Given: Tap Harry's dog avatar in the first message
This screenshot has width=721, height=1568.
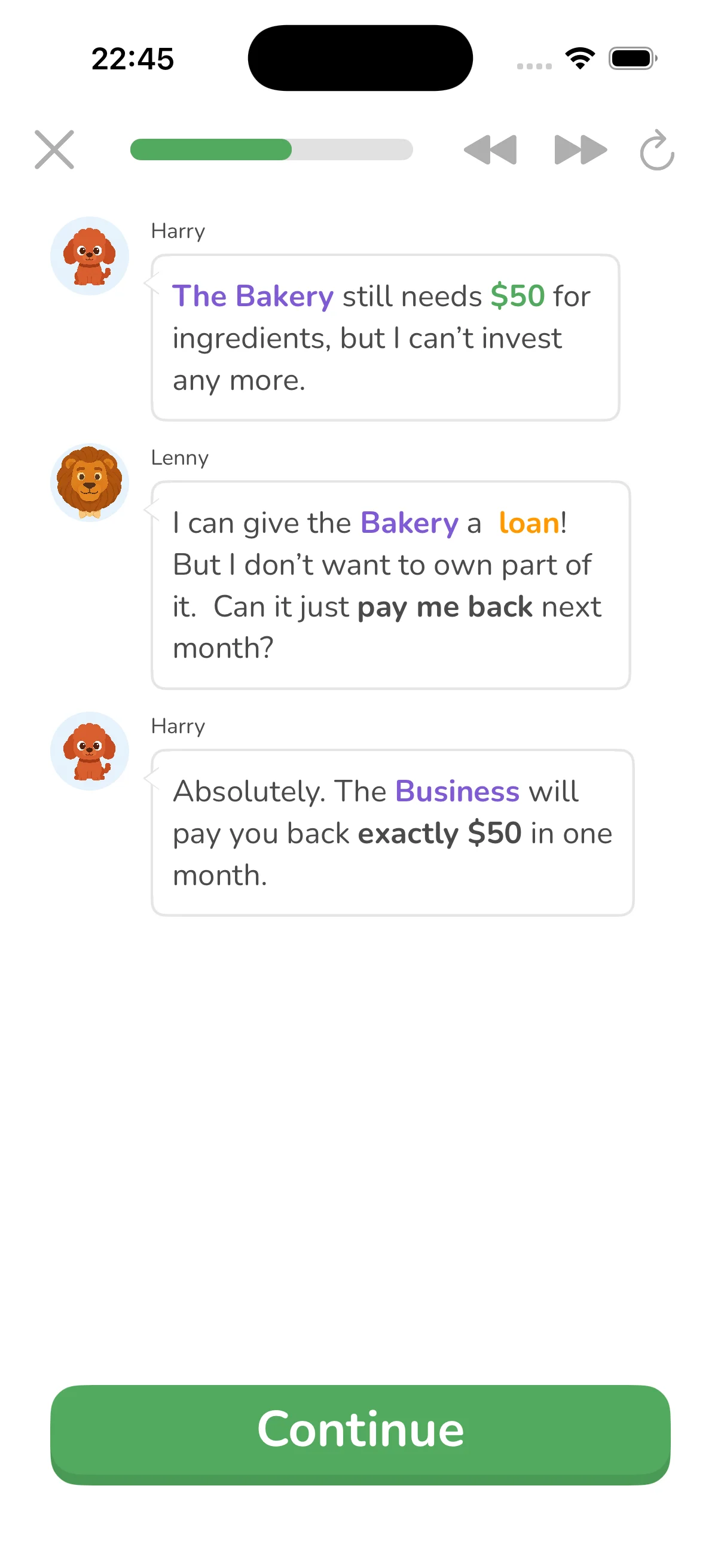Looking at the screenshot, I should coord(90,256).
